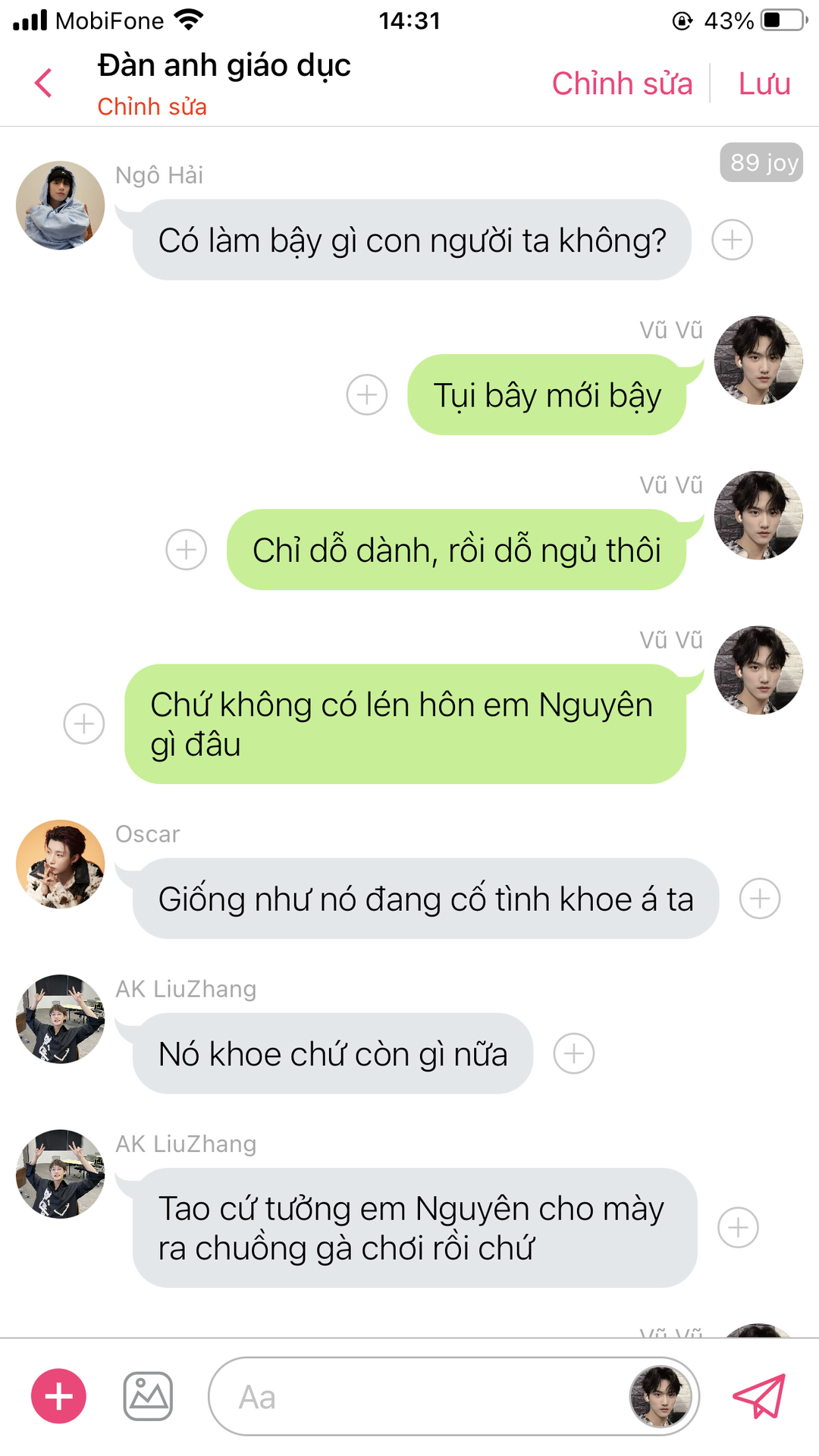Screen dimensions: 819x1456
Task: Tap Chỉnh sửa button next to Lưu
Action: pos(622,83)
